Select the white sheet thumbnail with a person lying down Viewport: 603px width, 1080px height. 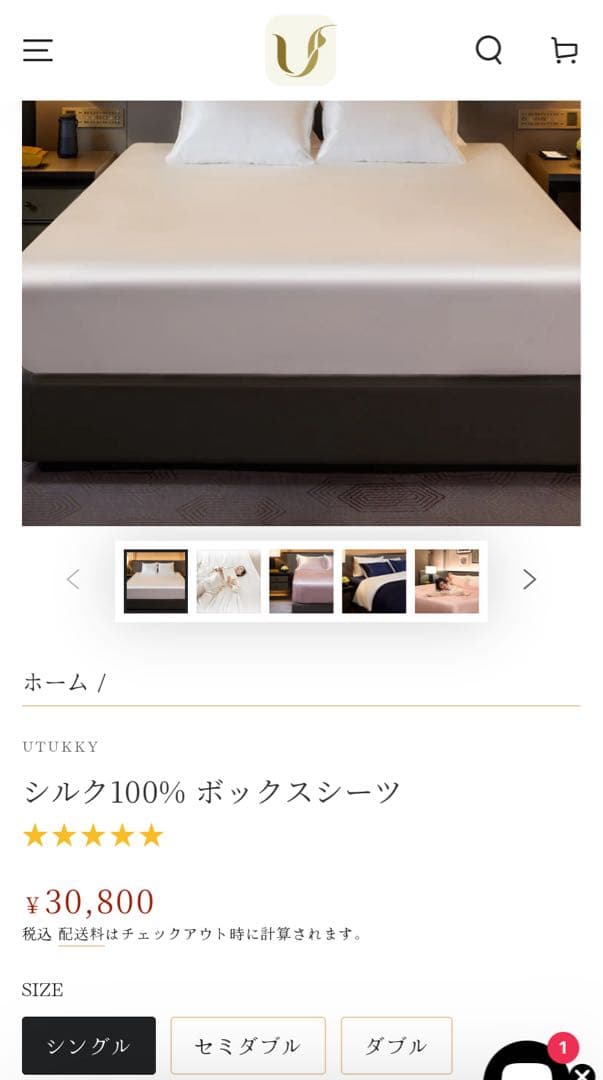(x=228, y=581)
